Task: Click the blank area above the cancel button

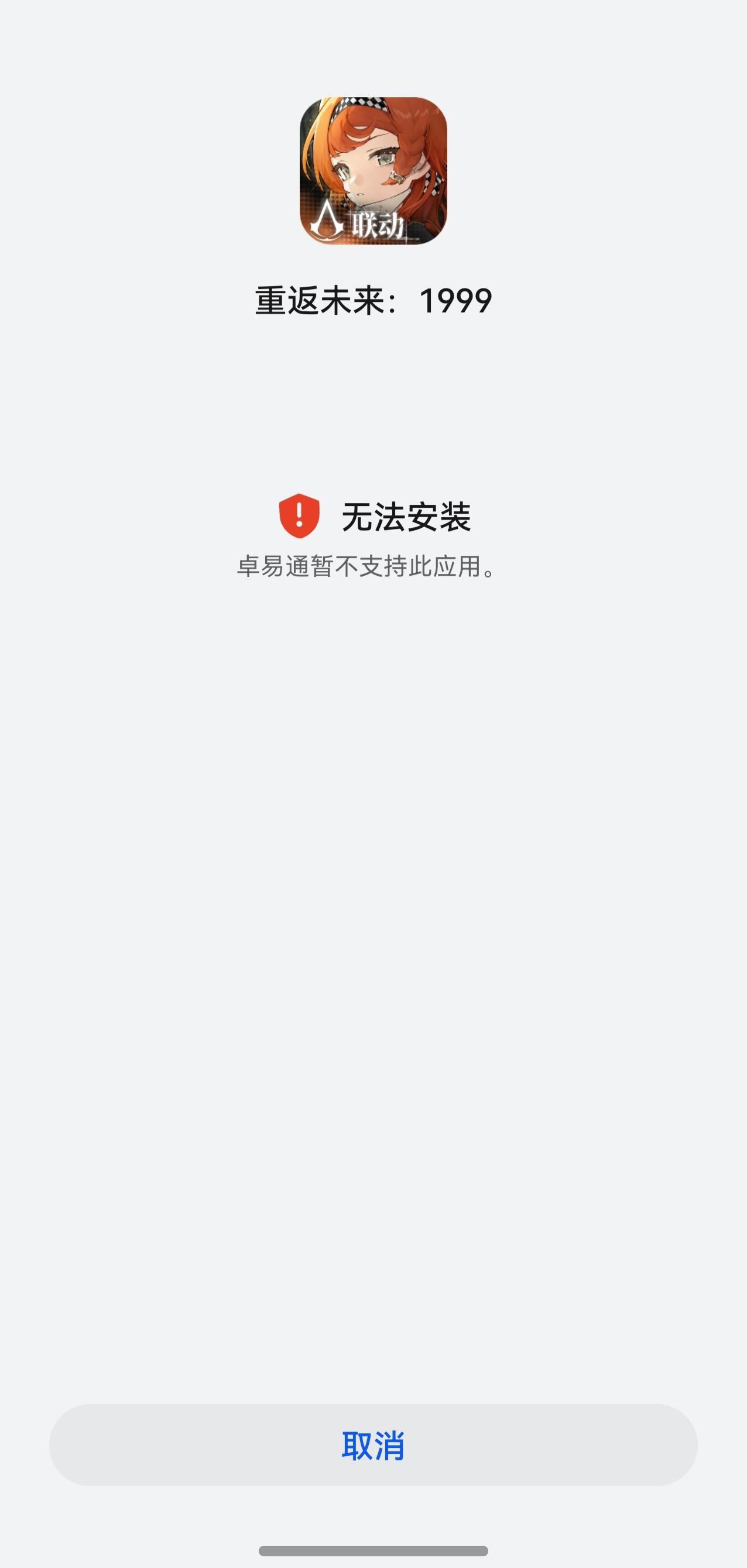Action: (x=373, y=974)
